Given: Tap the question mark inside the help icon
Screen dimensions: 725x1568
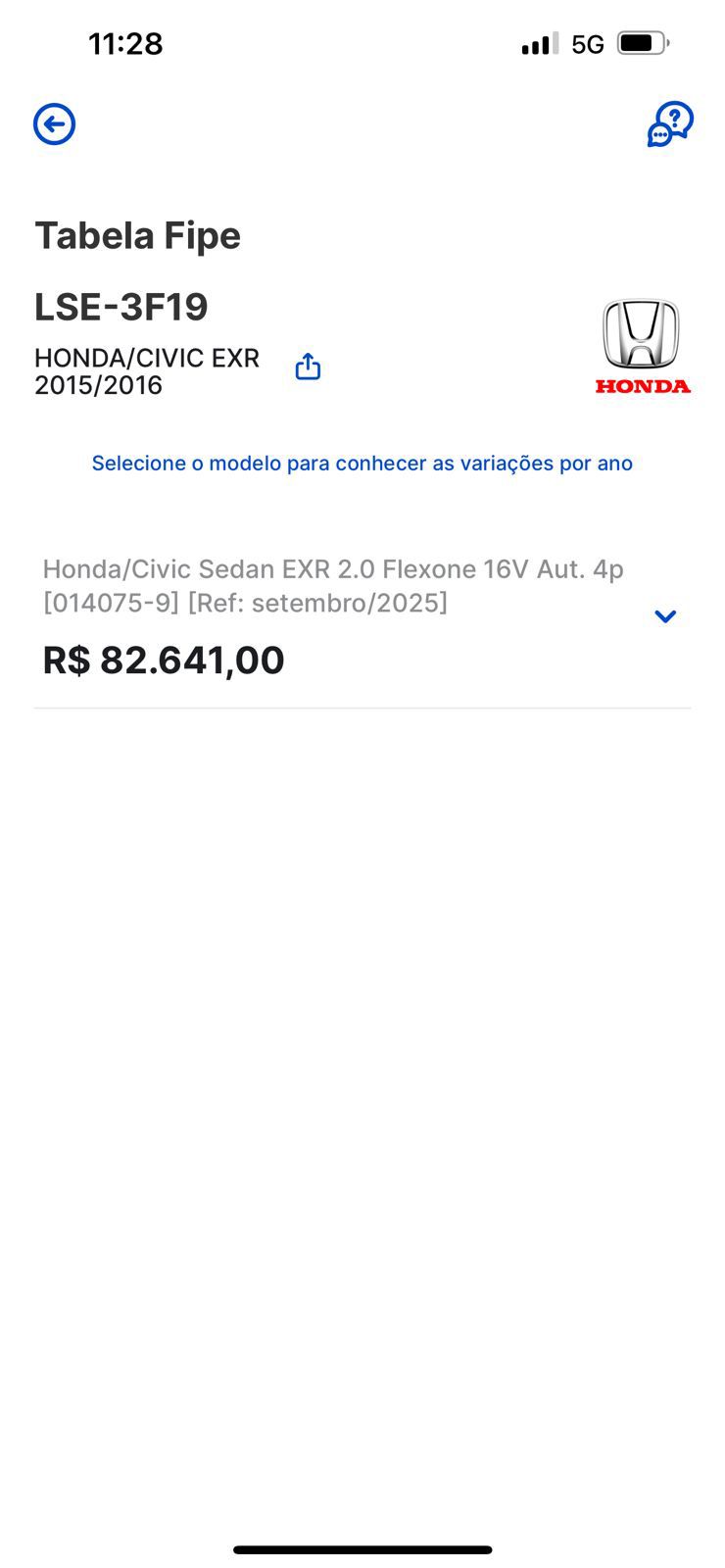Looking at the screenshot, I should coord(675,117).
